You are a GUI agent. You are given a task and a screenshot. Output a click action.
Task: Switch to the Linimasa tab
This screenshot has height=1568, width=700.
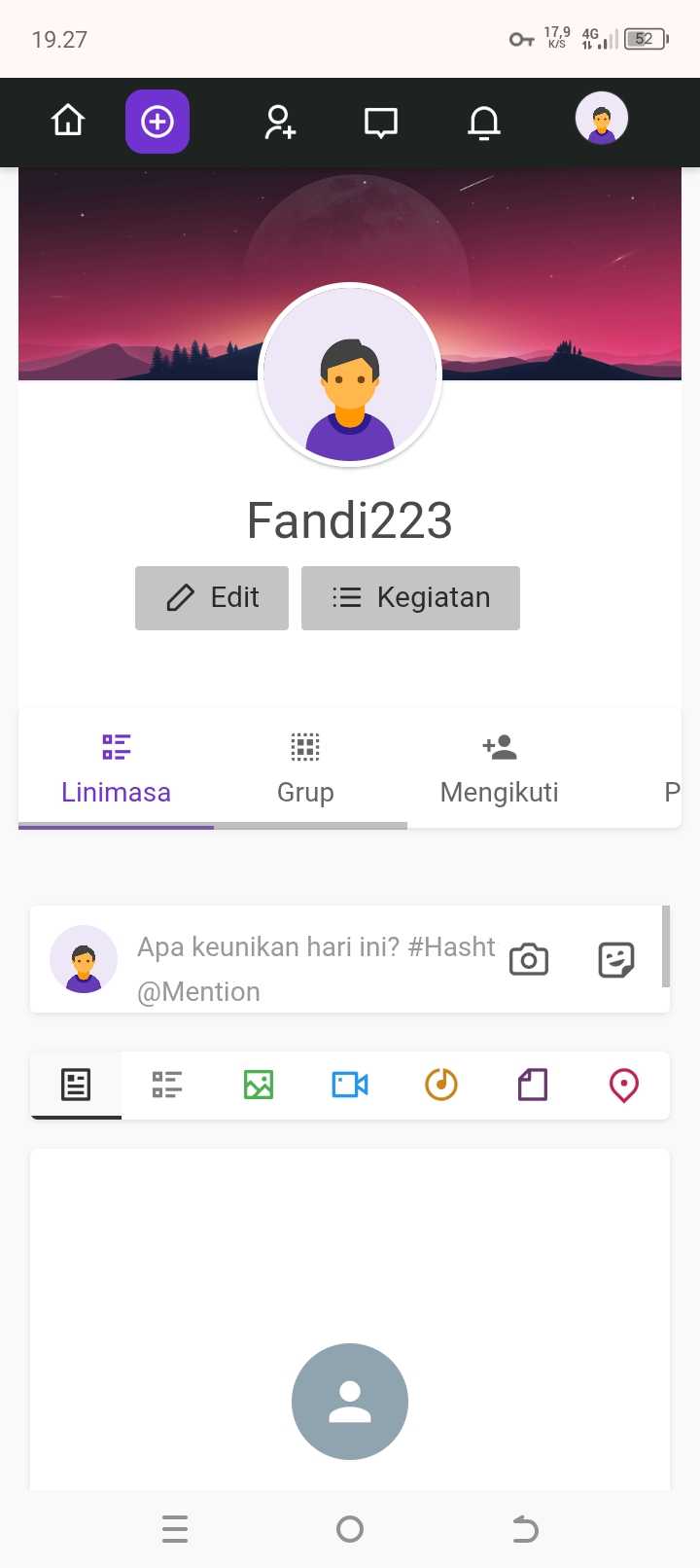[116, 768]
